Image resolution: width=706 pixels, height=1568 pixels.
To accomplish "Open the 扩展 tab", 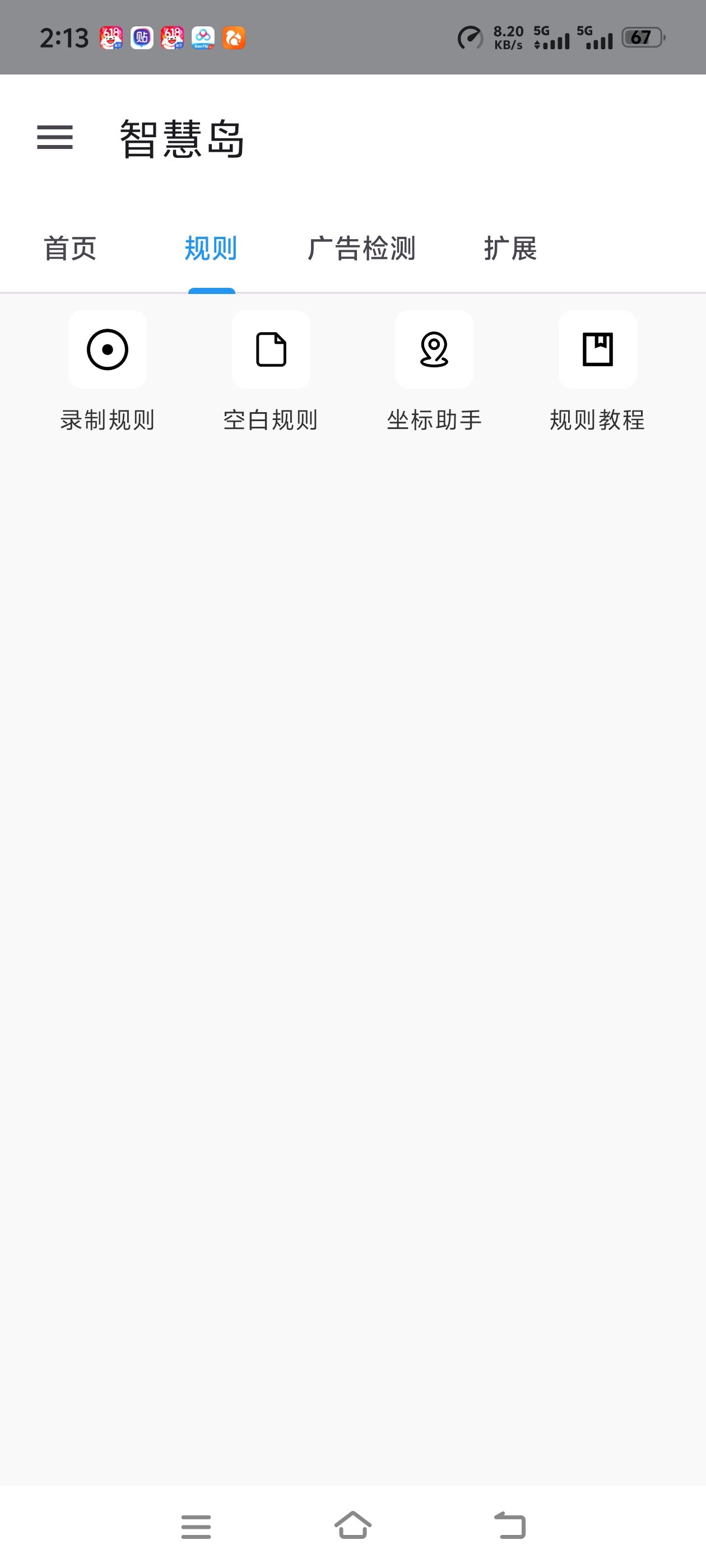I will point(510,248).
